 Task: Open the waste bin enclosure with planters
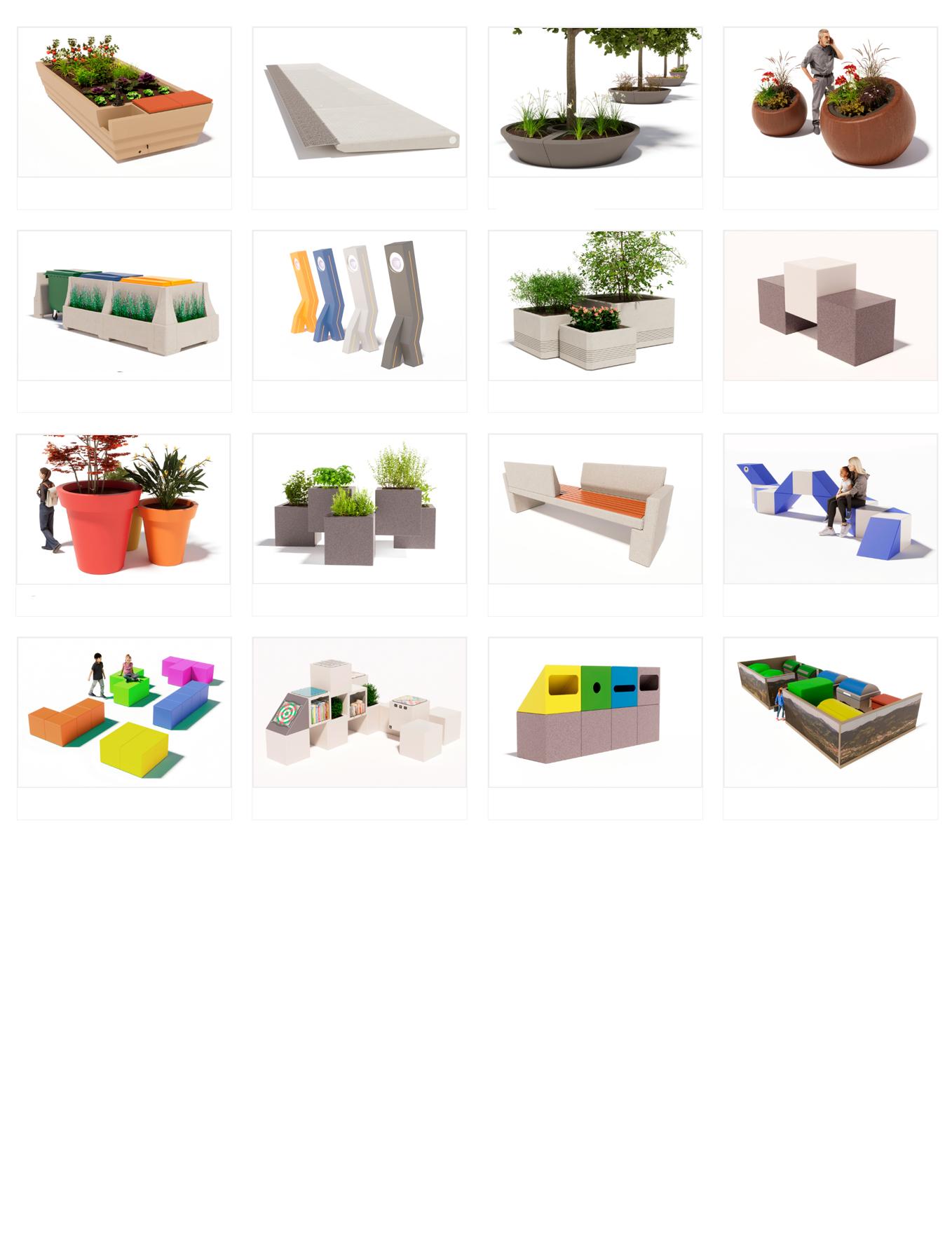124,306
